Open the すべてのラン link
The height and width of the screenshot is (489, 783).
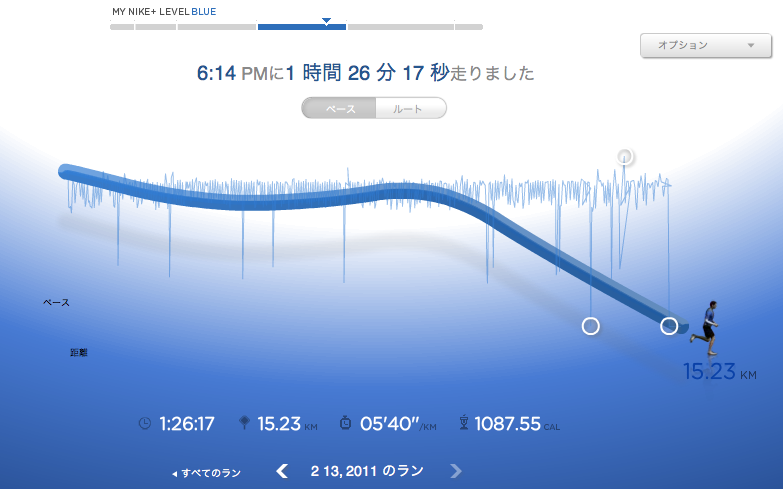(207, 472)
